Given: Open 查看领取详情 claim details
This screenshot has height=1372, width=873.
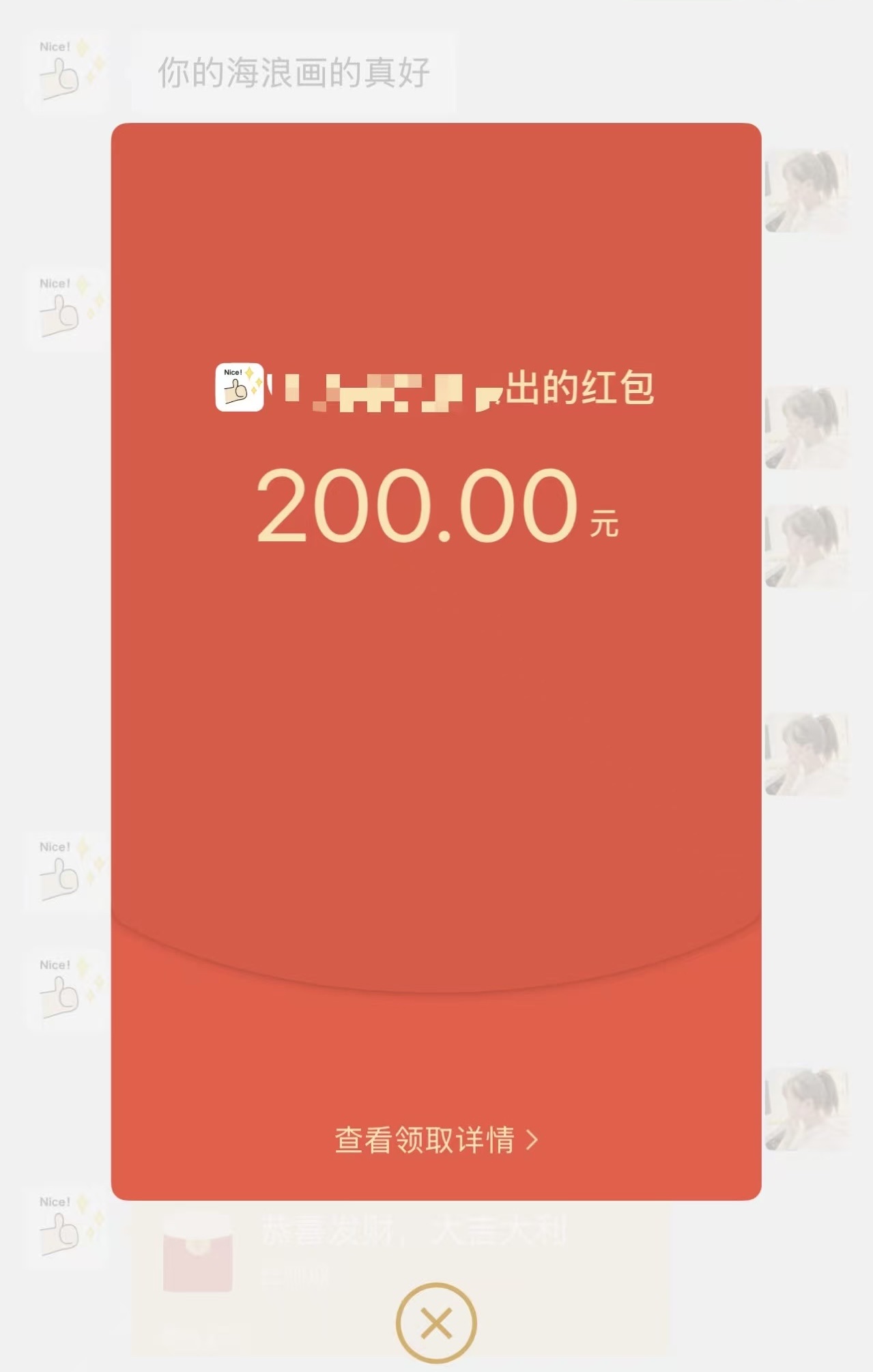Looking at the screenshot, I should coord(436,1139).
